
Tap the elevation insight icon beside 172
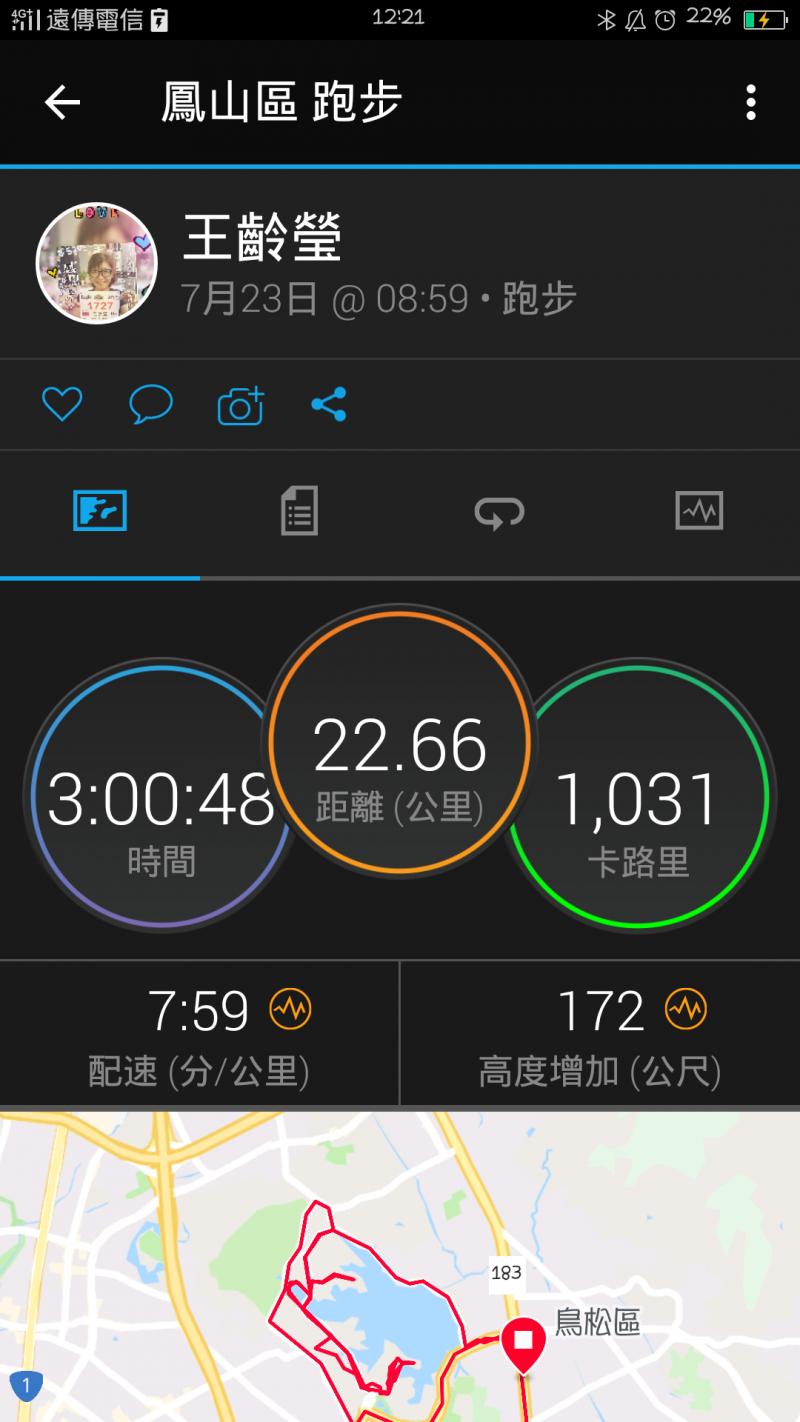tap(686, 1009)
